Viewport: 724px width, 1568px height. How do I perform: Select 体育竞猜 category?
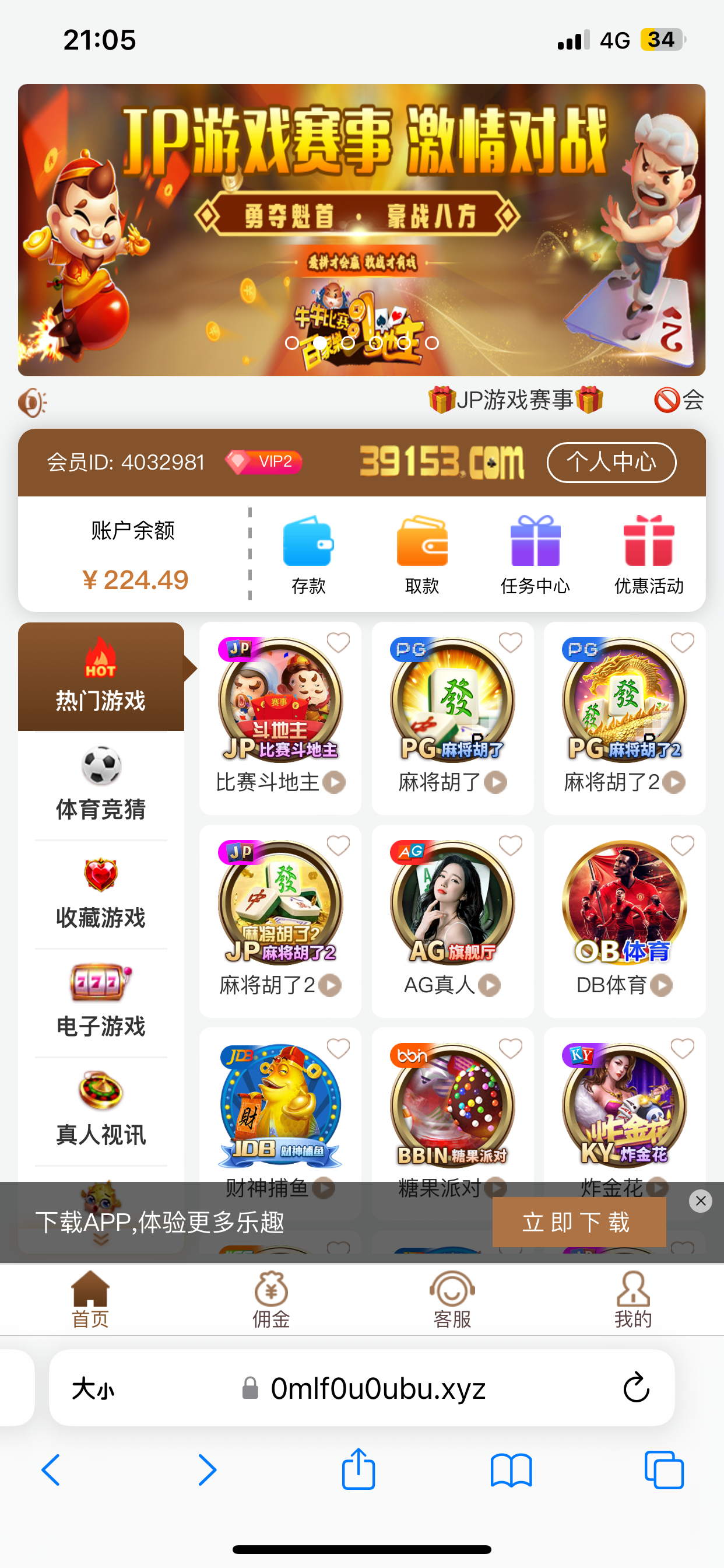coord(101,785)
